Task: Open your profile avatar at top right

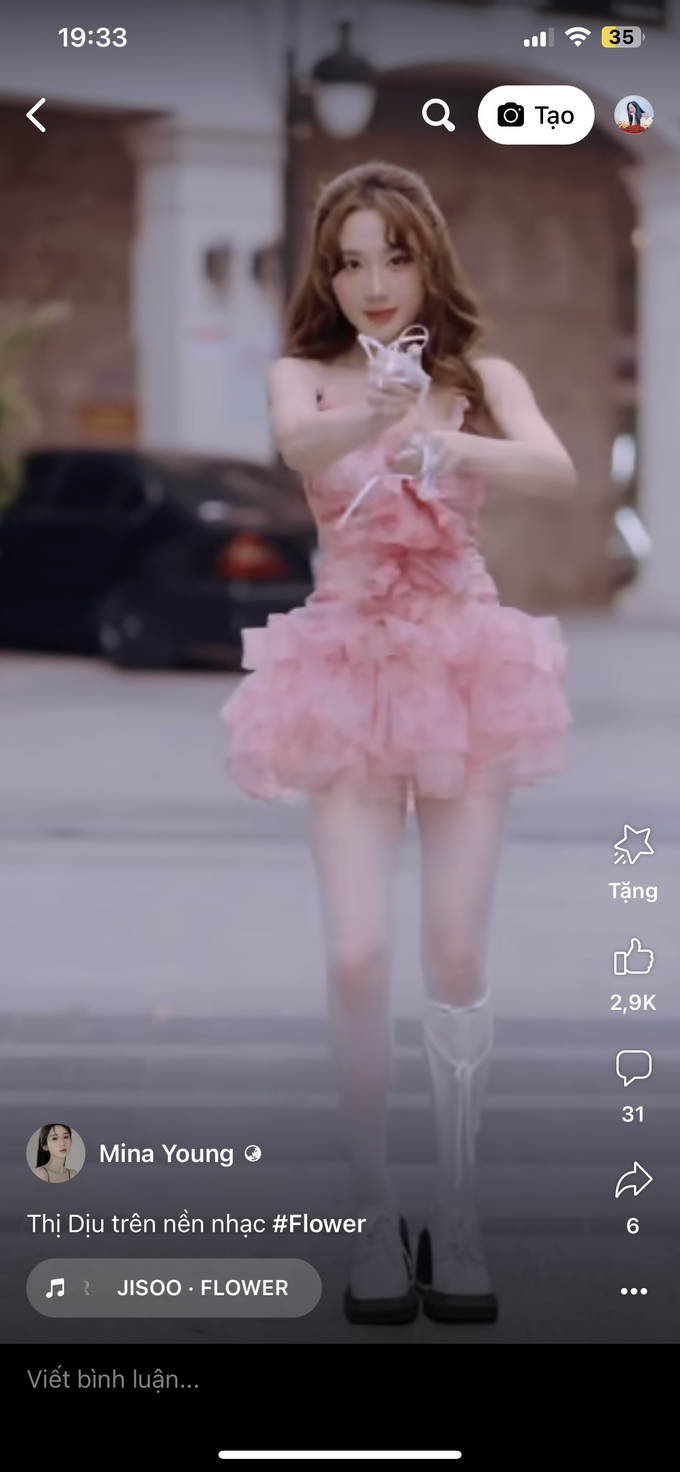Action: pyautogui.click(x=634, y=115)
